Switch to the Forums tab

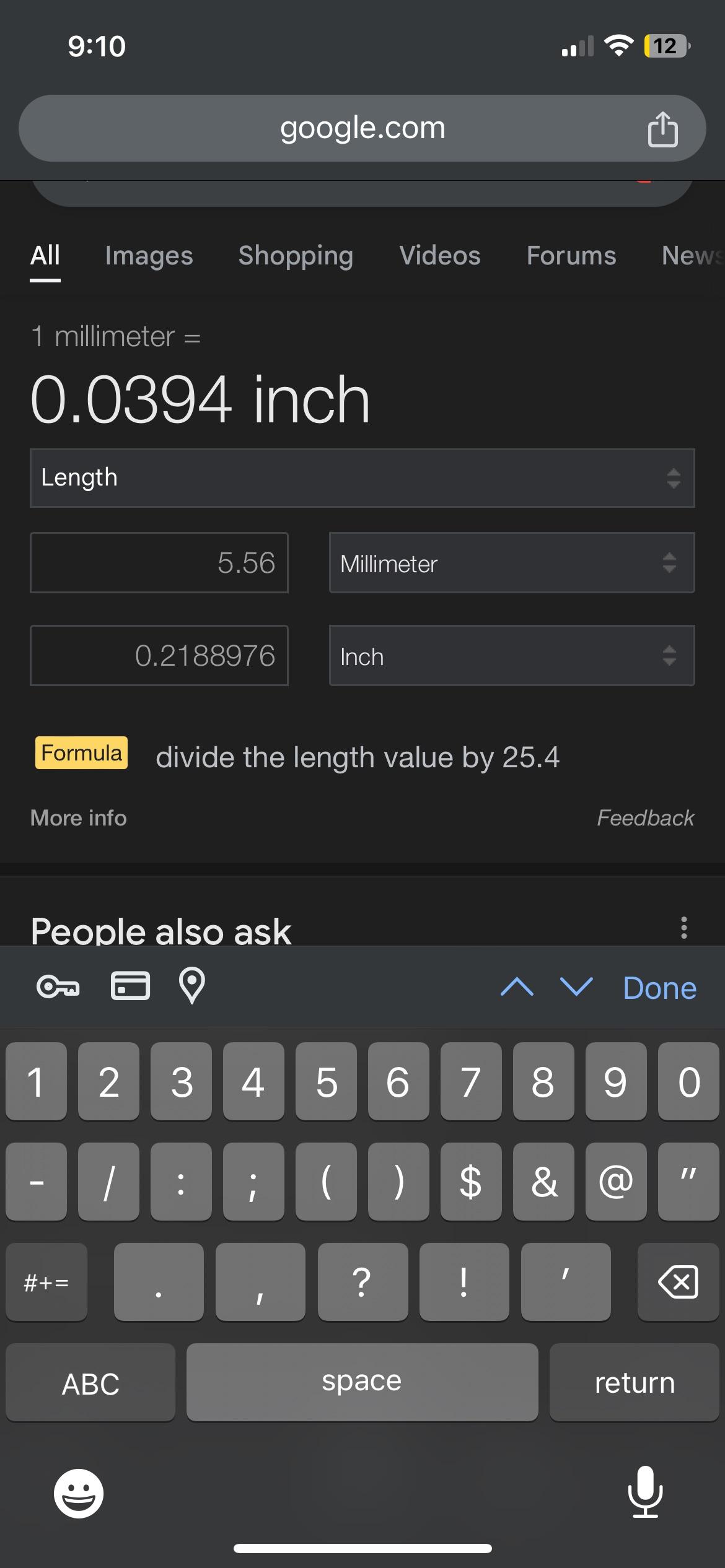(571, 256)
